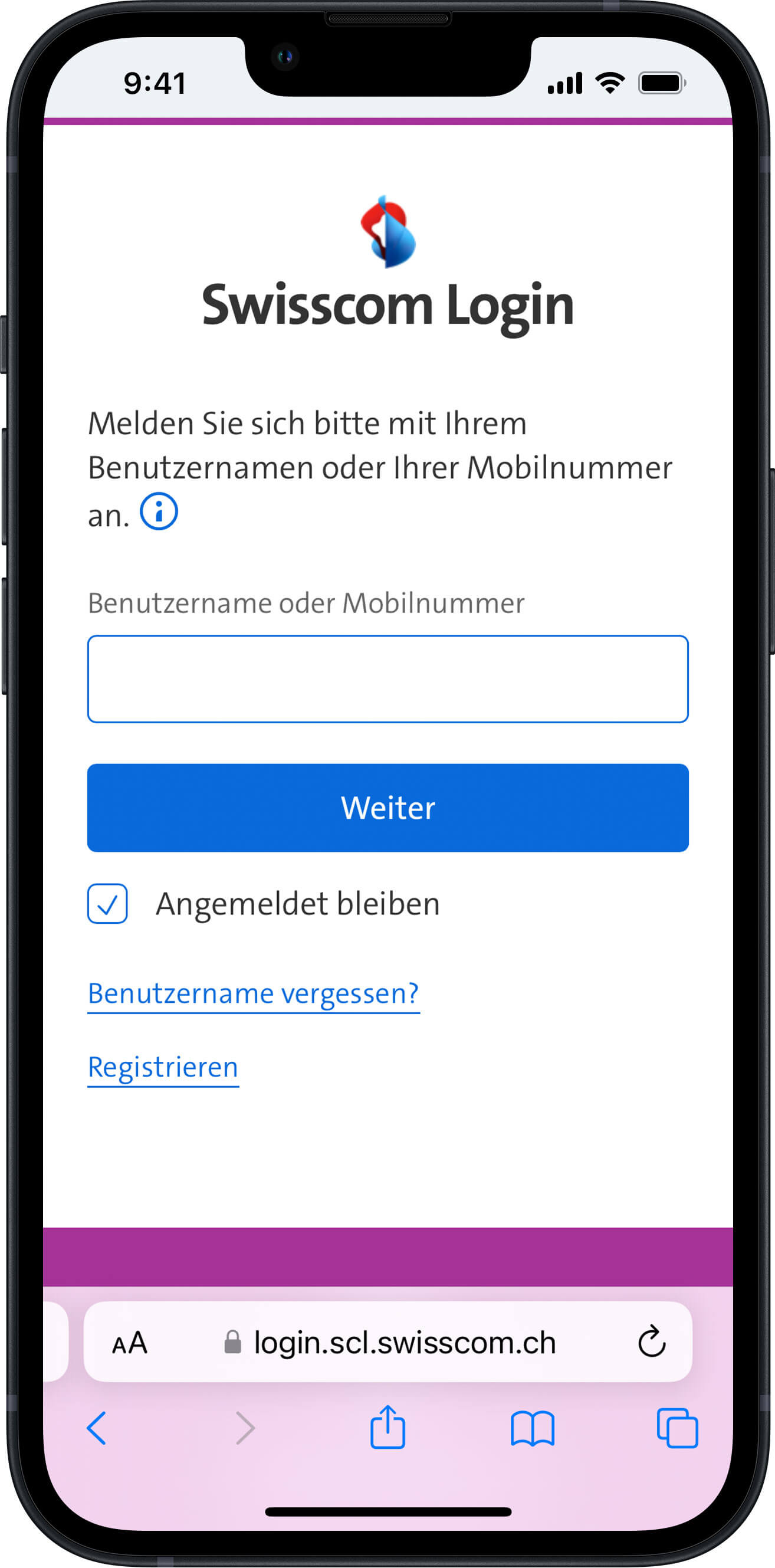This screenshot has height=1568, width=775.
Task: Open Benutzername vergessen? link
Action: 253,993
